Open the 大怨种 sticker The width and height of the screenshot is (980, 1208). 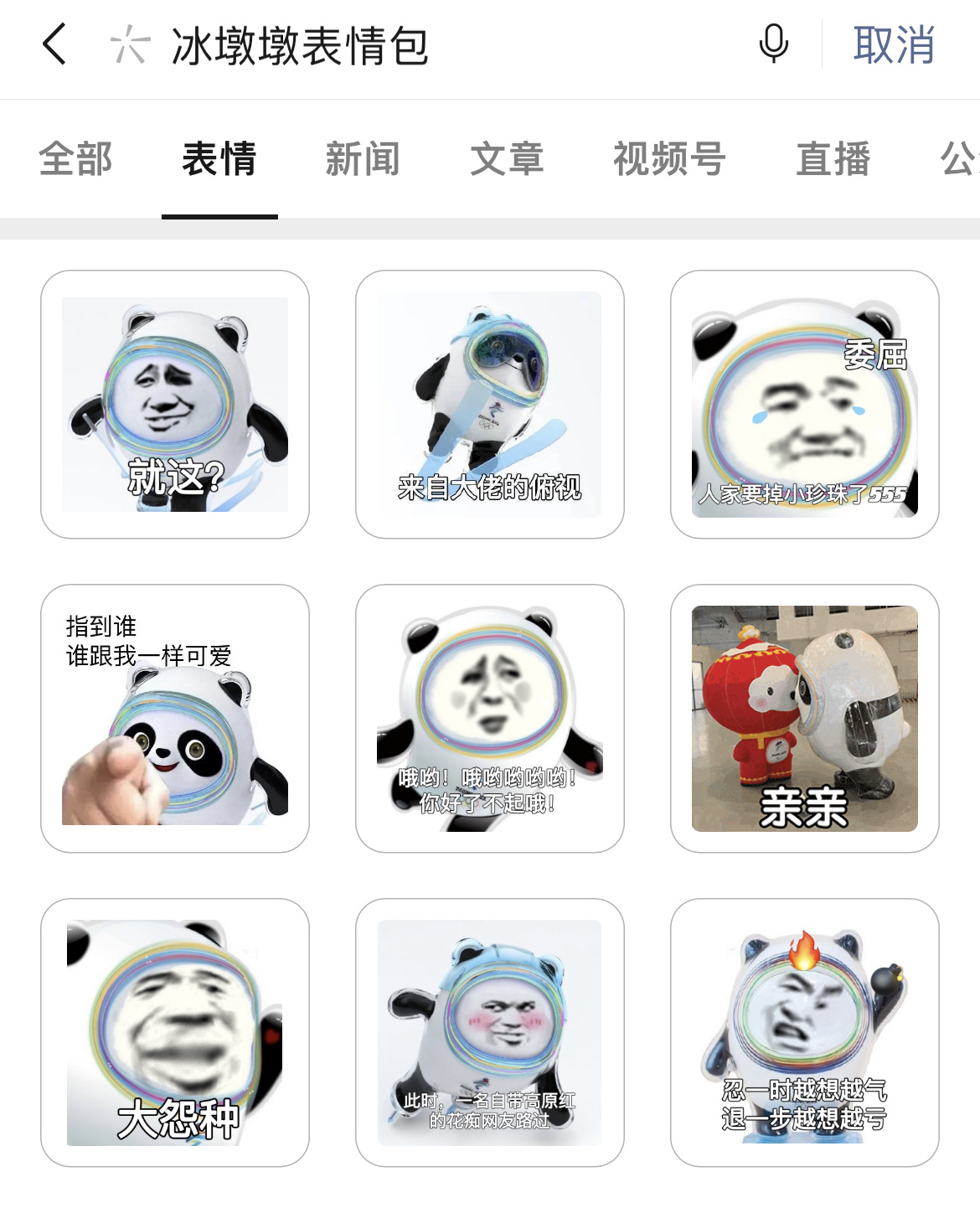[175, 1033]
